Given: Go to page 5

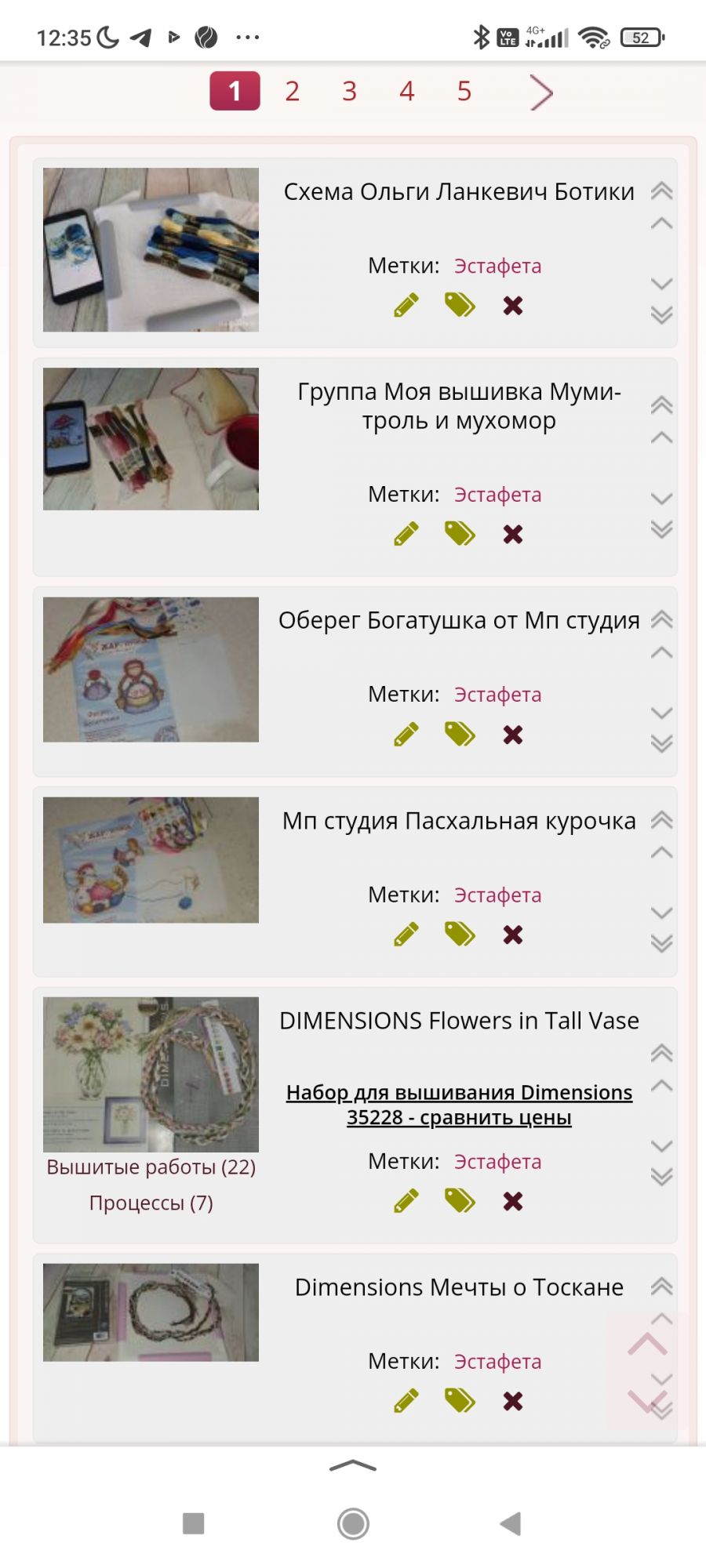Looking at the screenshot, I should [464, 92].
